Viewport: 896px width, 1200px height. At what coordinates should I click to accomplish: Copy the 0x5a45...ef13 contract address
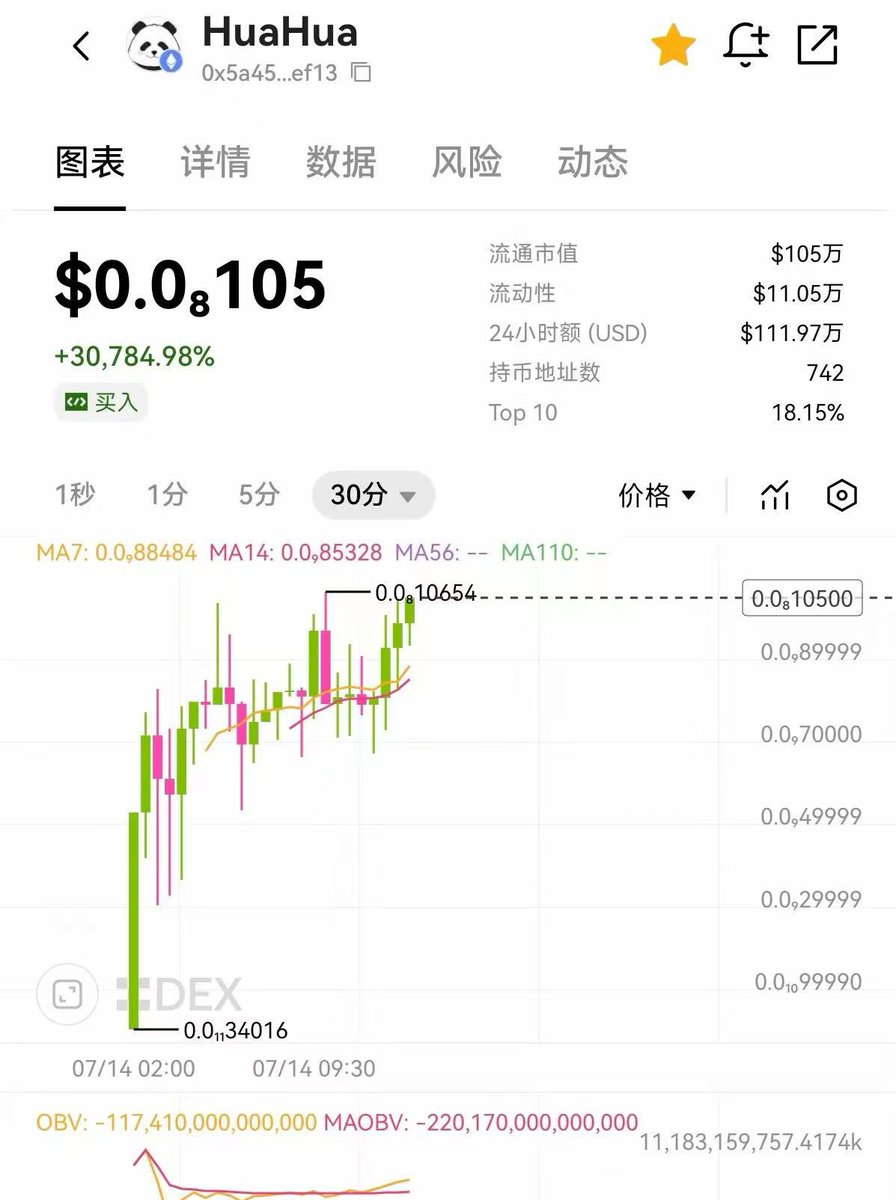361,73
